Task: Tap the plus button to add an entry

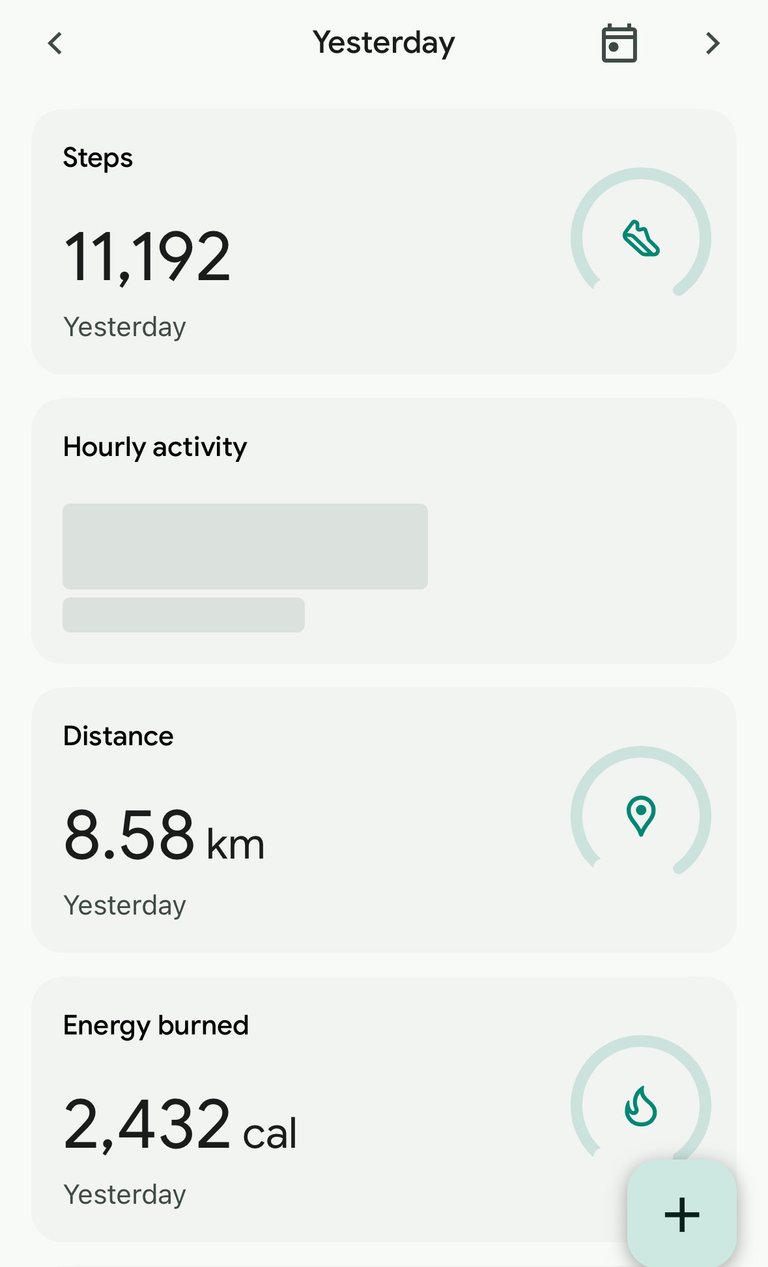Action: click(682, 1214)
